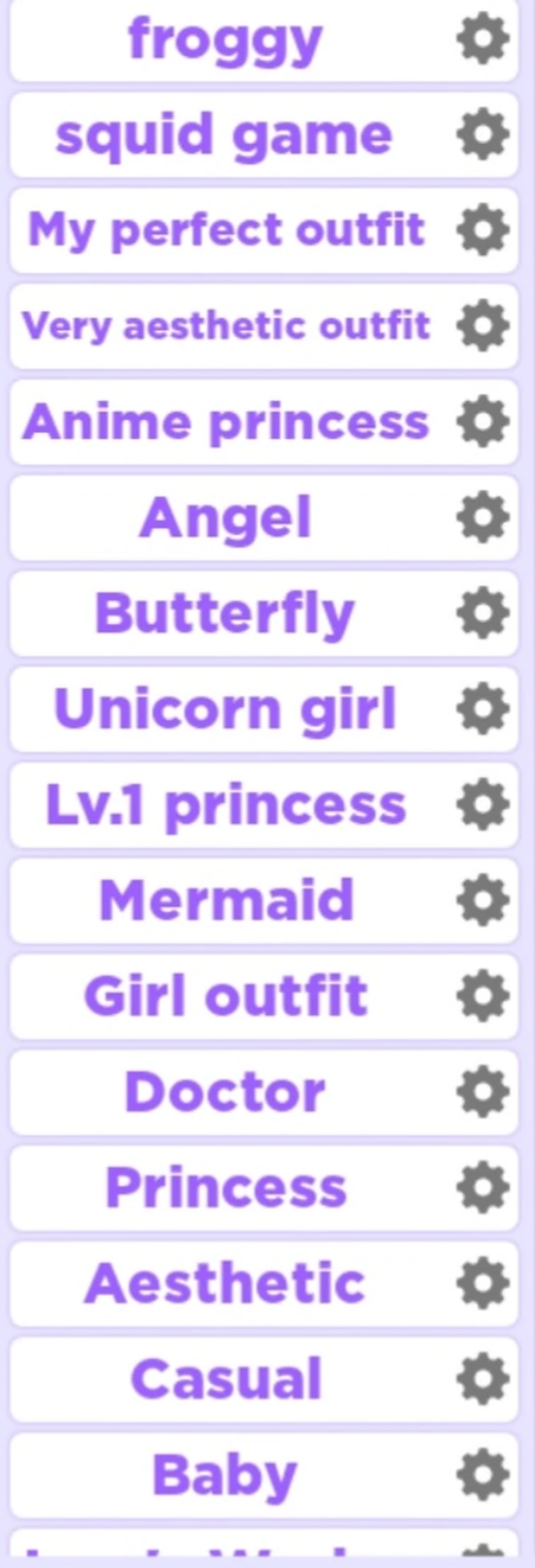This screenshot has height=1568, width=535.
Task: Click the gear next to Mermaid
Action: [x=483, y=898]
